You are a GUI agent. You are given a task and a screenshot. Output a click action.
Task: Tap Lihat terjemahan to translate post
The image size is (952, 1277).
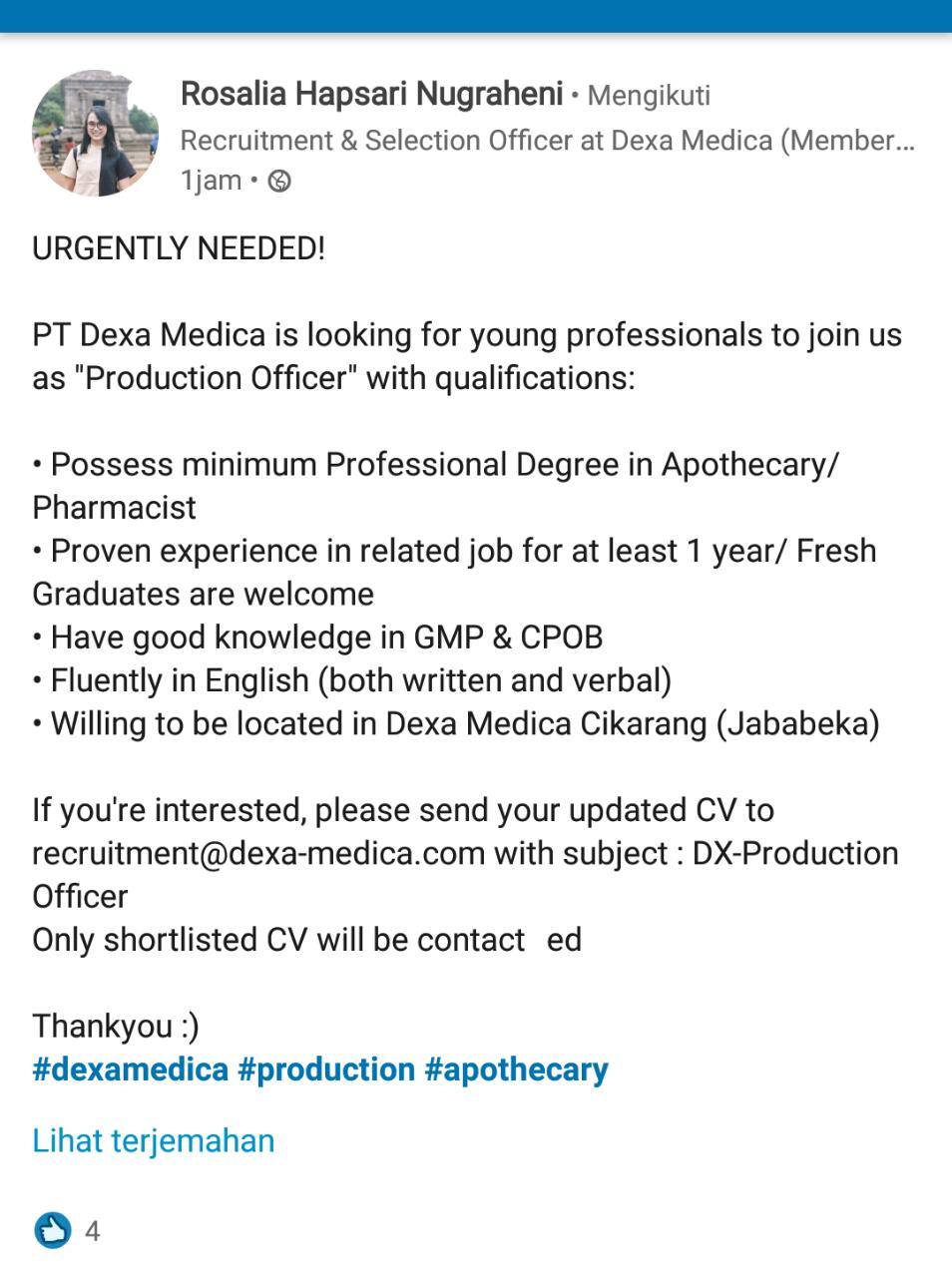[153, 1140]
